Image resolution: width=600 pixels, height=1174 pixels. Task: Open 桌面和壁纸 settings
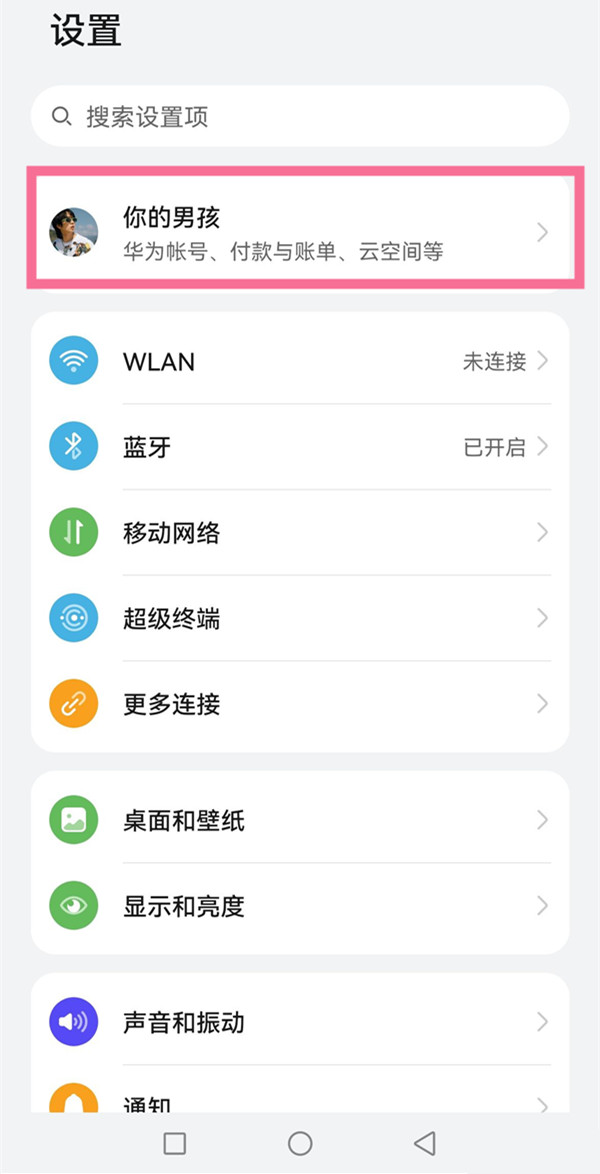300,821
